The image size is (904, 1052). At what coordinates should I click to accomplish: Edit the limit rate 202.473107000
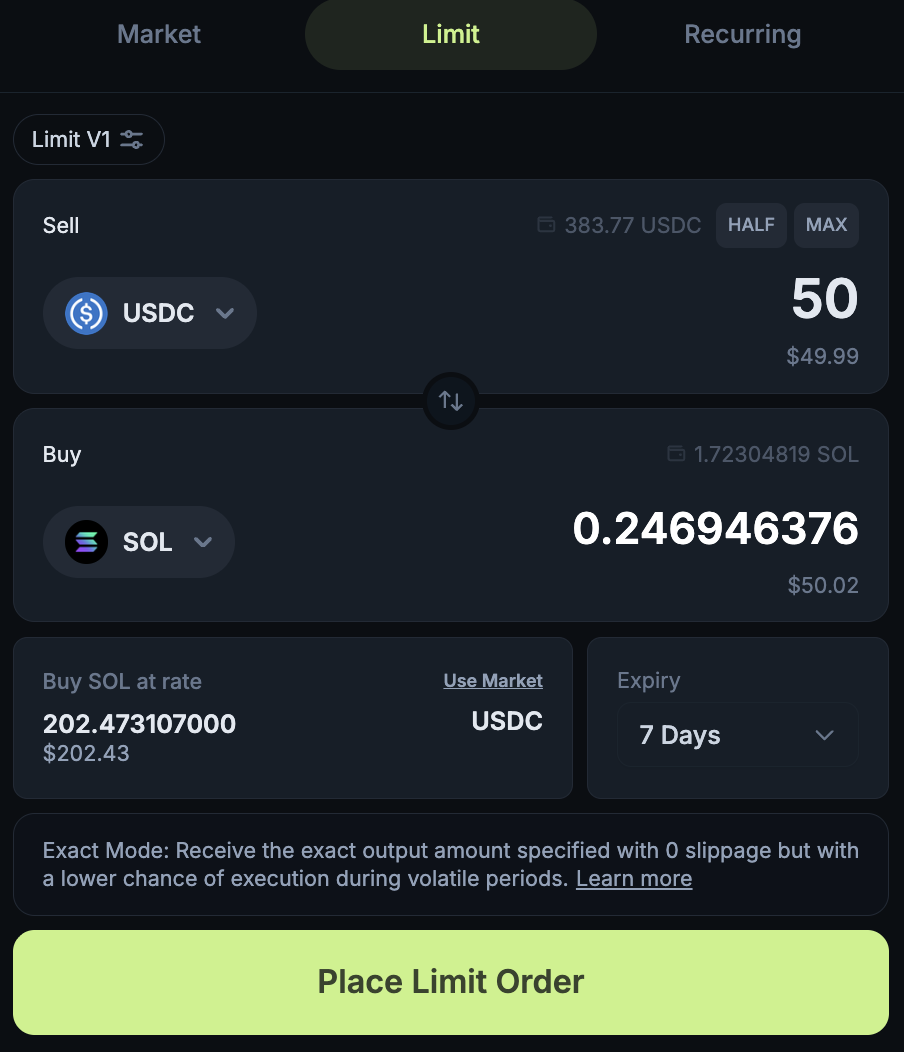(140, 723)
